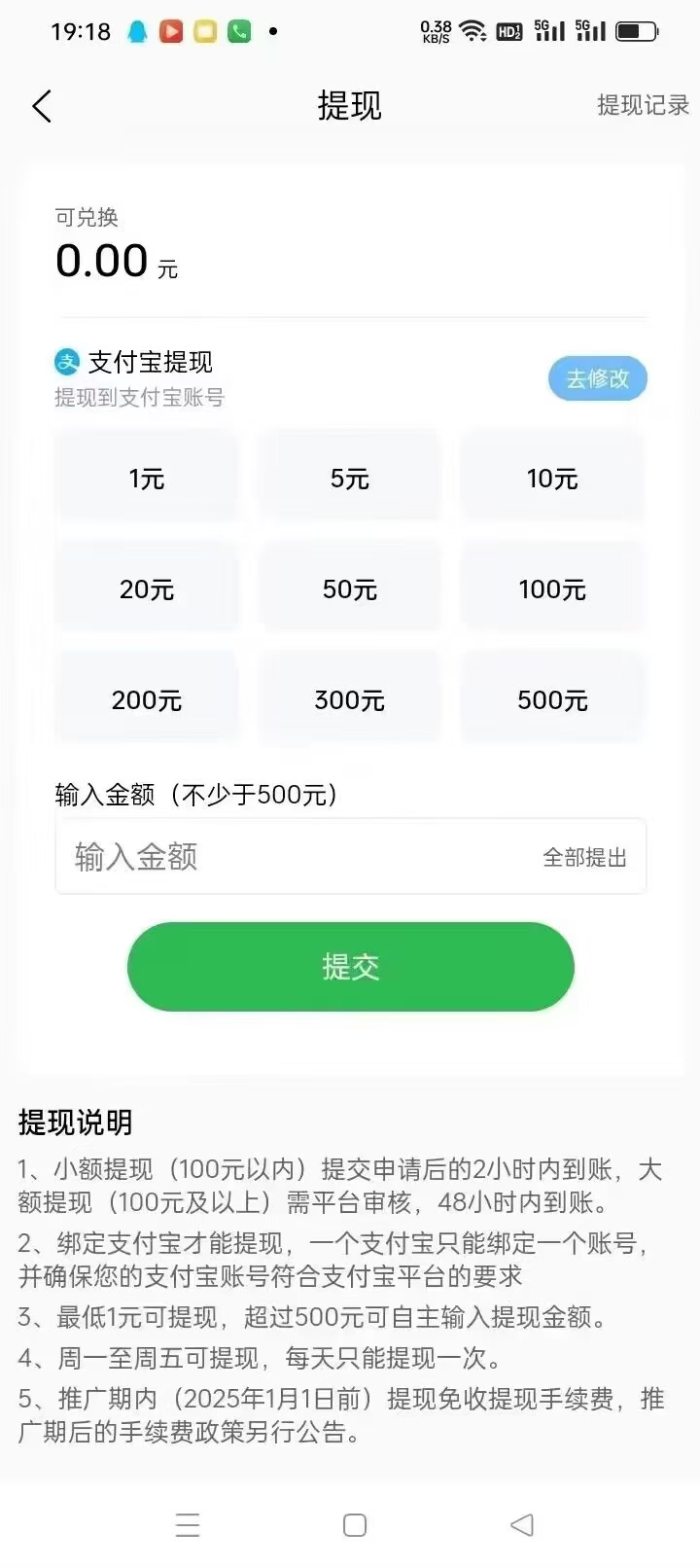Go to the home screen

click(355, 1524)
